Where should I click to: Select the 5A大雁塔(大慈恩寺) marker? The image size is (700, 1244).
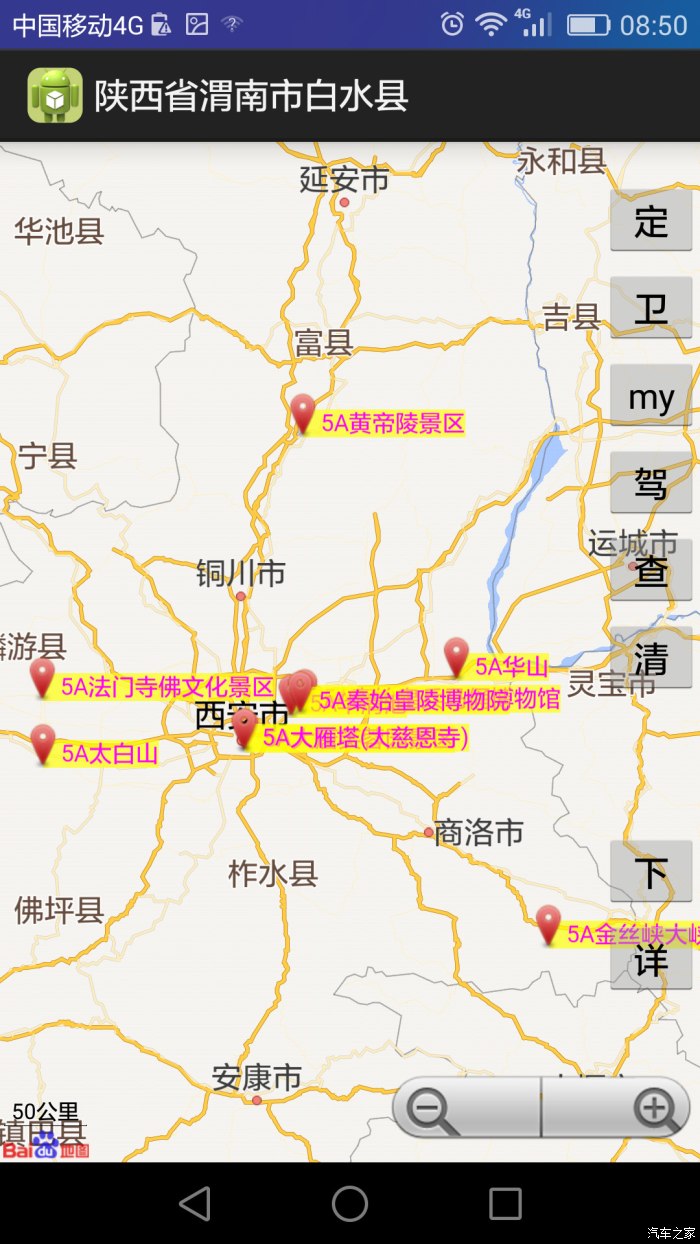(x=245, y=729)
